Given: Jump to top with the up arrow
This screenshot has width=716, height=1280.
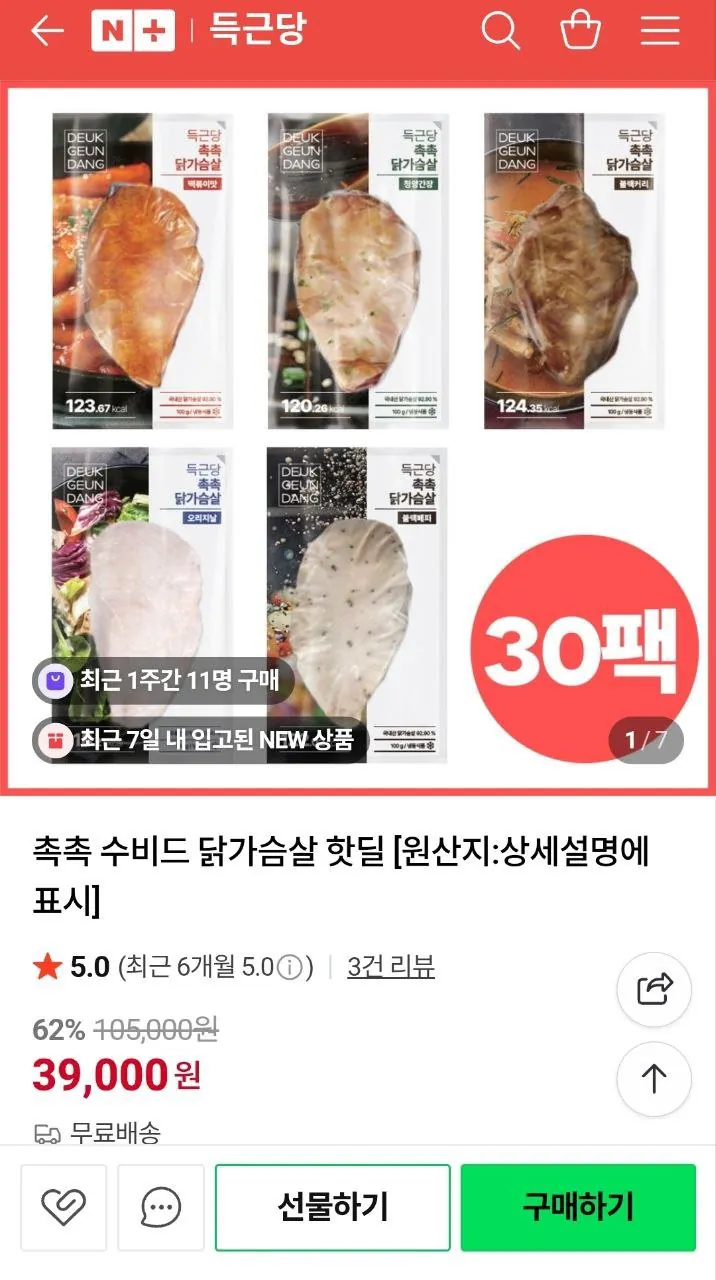Looking at the screenshot, I should [x=654, y=1079].
